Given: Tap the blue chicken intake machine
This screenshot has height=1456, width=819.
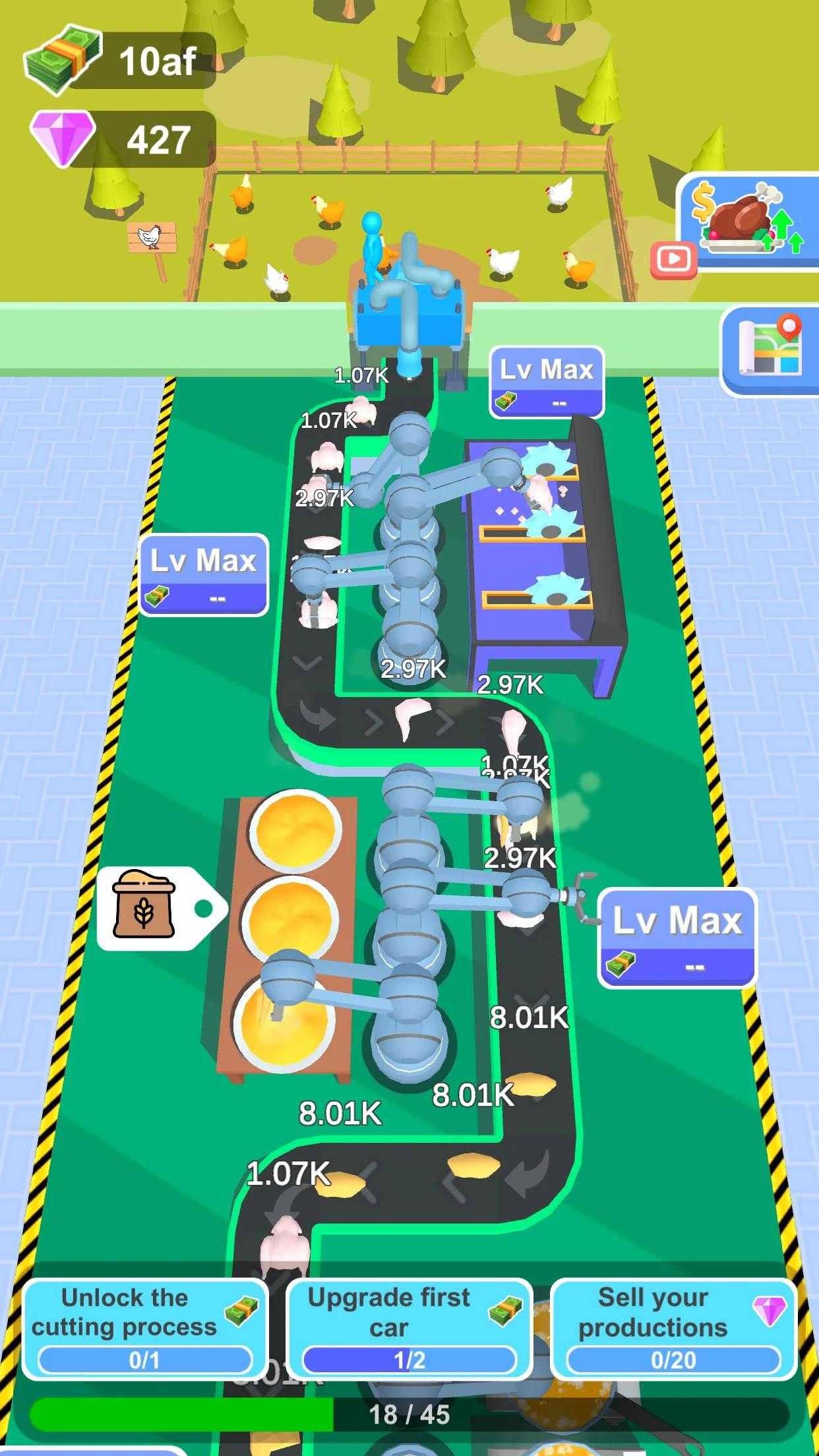Looking at the screenshot, I should tap(409, 310).
